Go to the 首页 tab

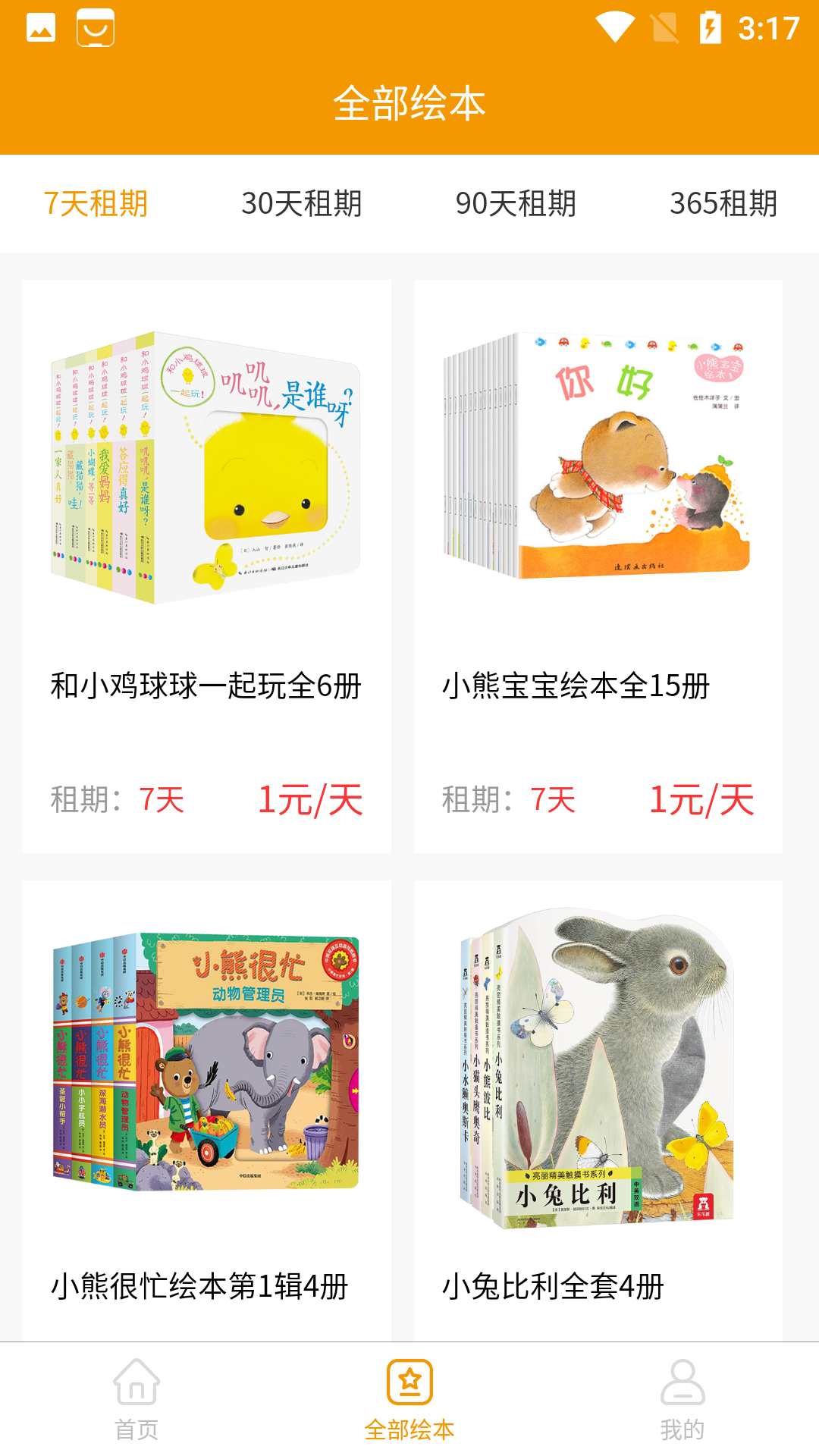coord(136,1399)
